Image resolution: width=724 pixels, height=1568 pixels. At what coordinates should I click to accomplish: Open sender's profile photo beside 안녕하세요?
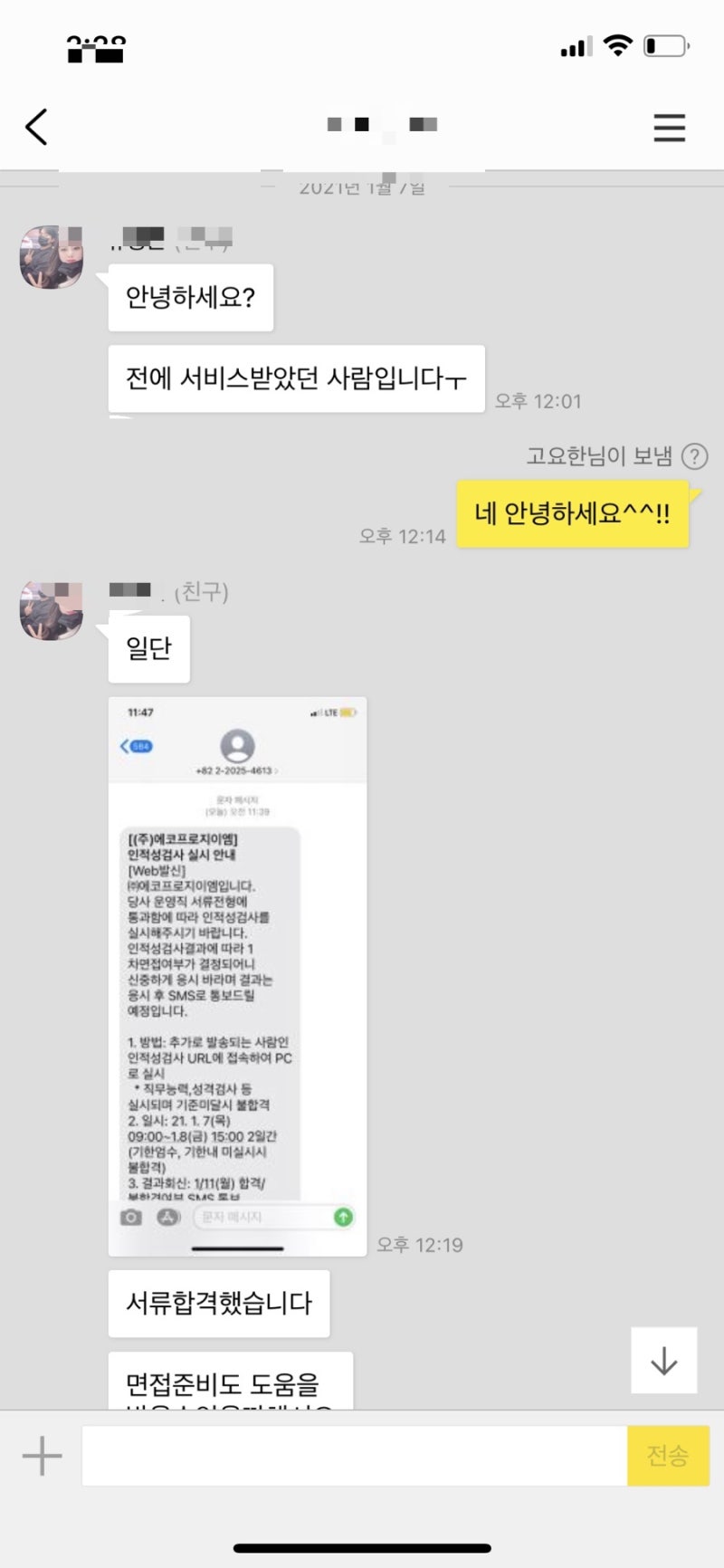pos(52,258)
